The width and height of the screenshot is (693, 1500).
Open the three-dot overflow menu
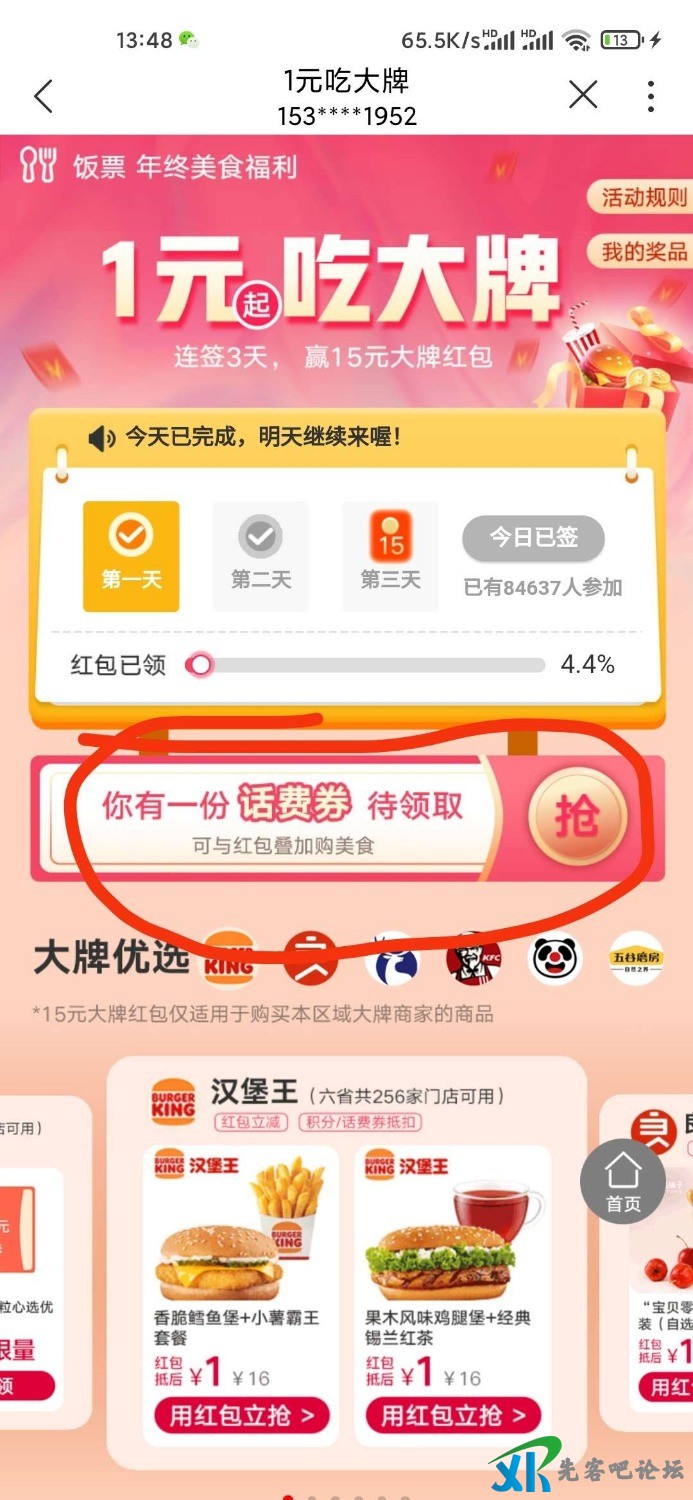[651, 96]
